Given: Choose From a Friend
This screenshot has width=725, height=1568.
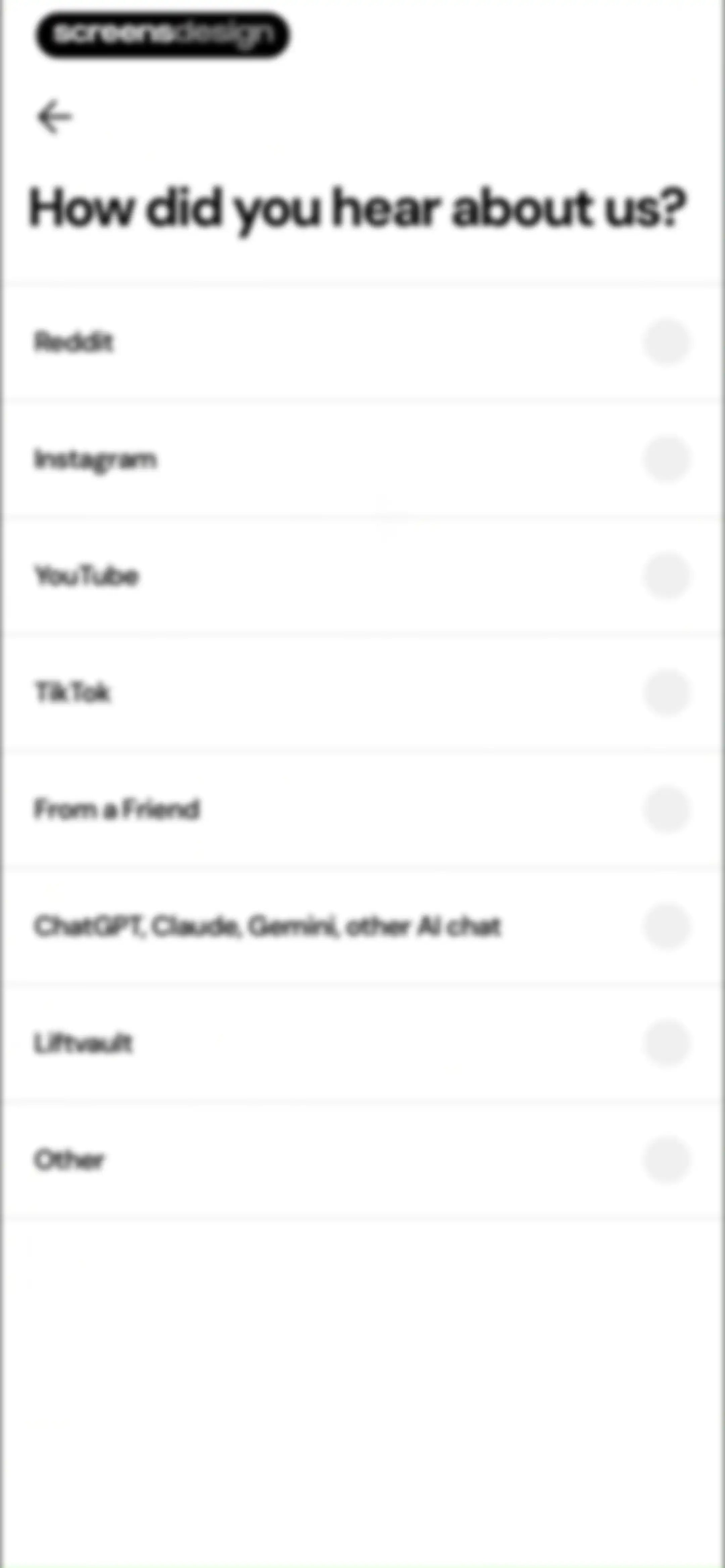Looking at the screenshot, I should click(362, 809).
